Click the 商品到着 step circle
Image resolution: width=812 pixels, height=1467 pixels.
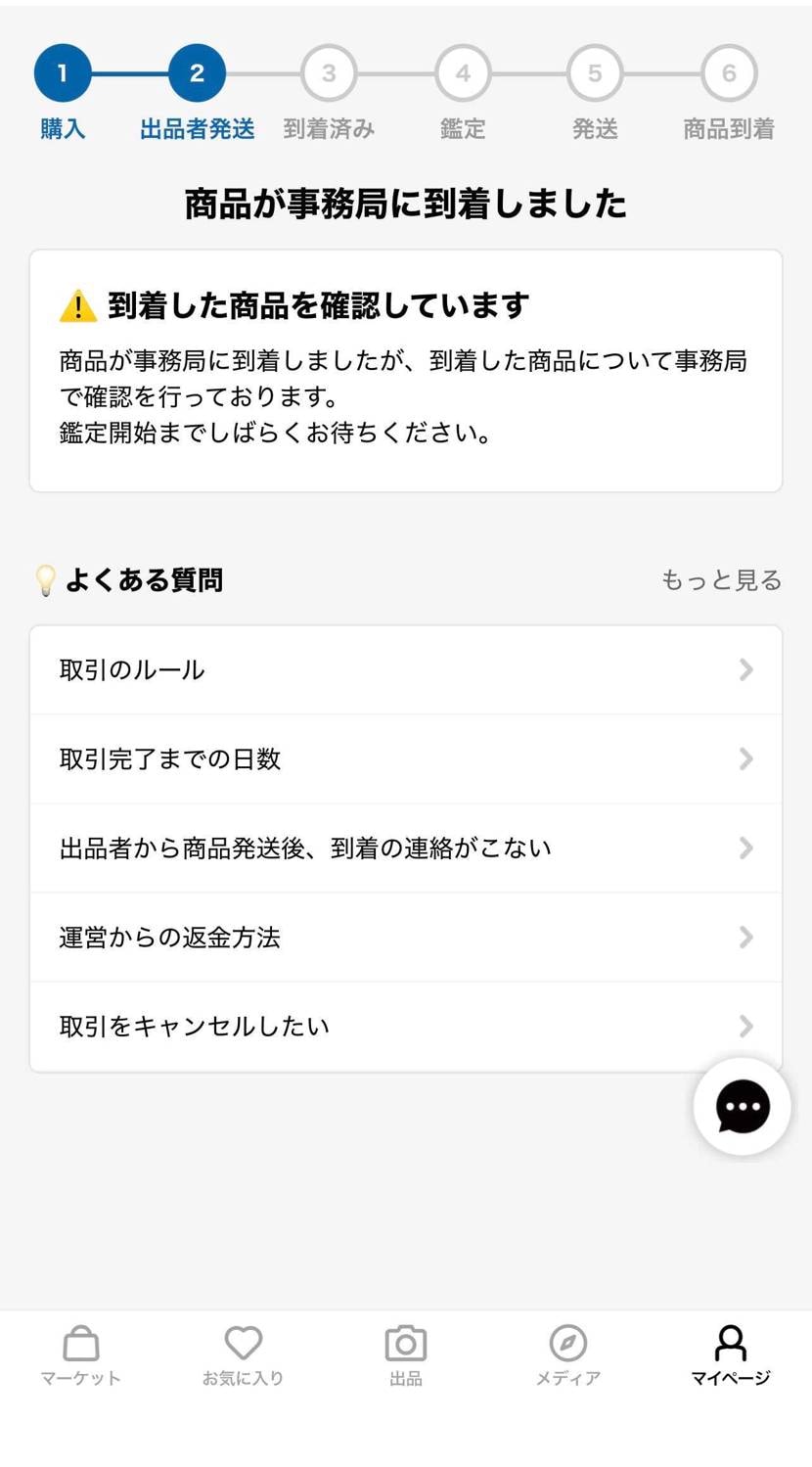pos(726,70)
